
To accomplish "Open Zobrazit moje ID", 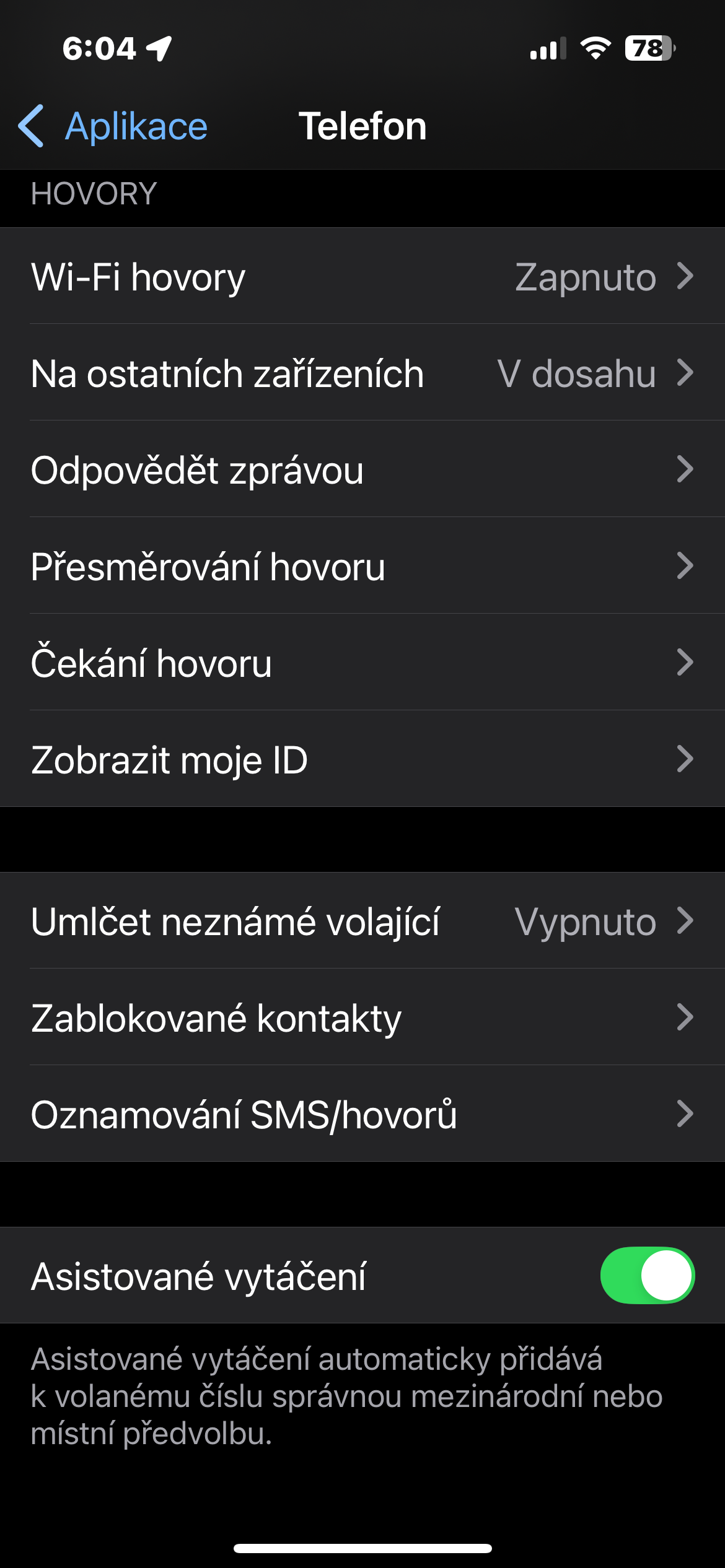I will tap(362, 759).
